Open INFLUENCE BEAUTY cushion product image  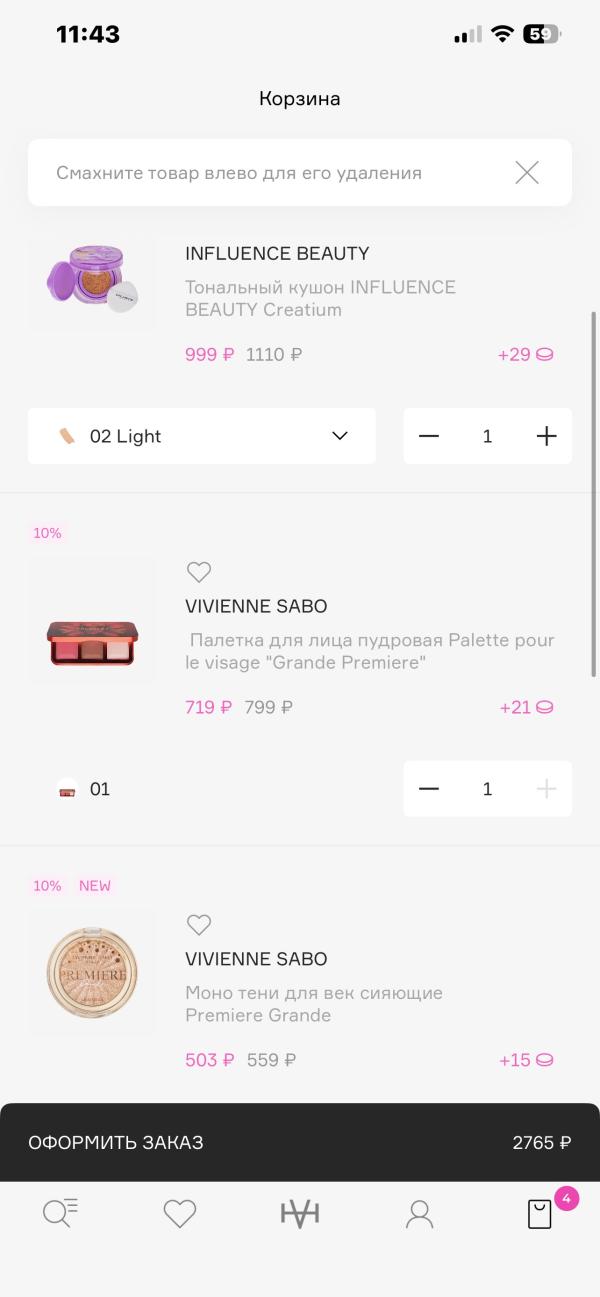point(92,281)
